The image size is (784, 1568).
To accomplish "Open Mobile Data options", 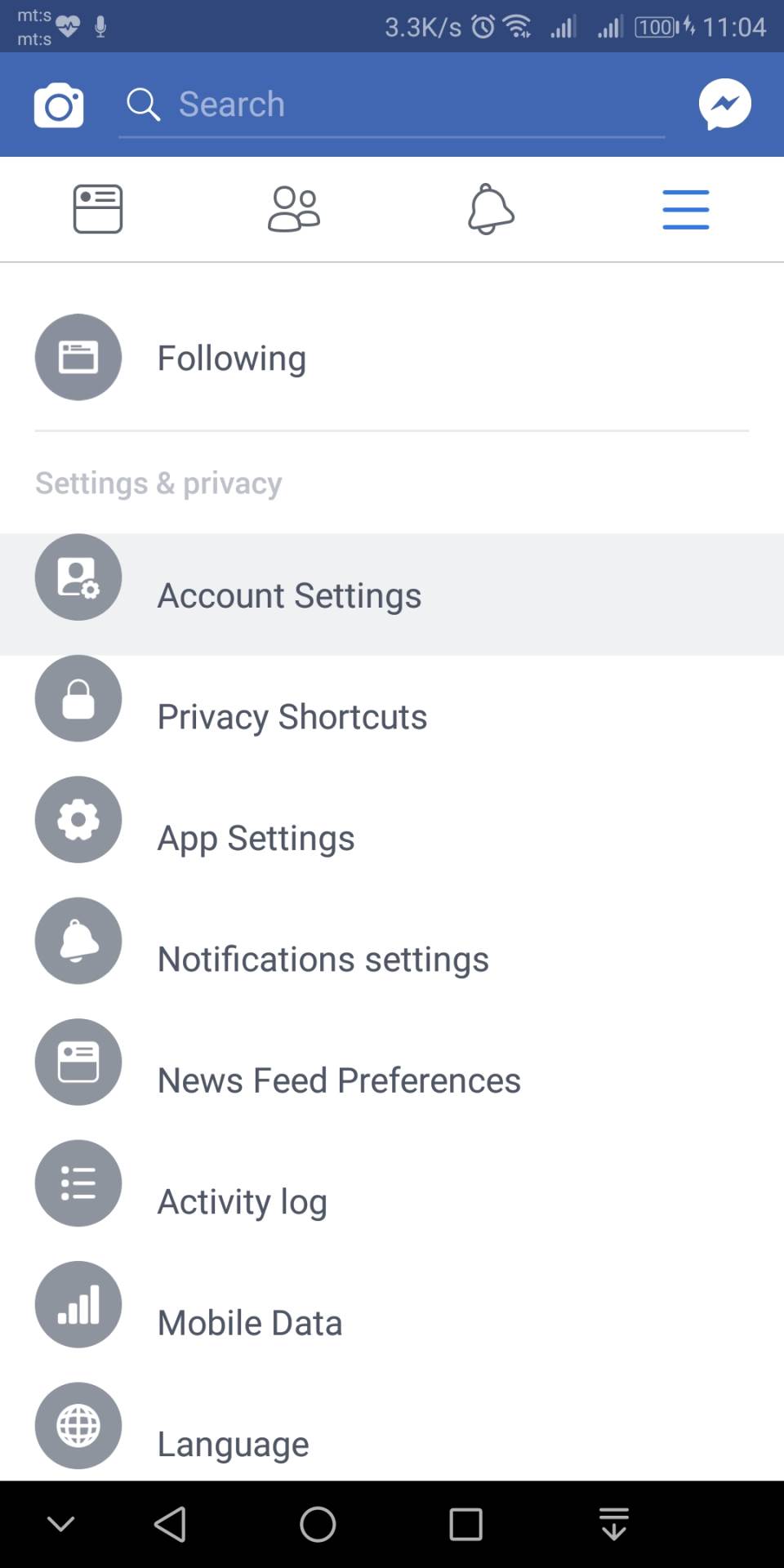I will pos(249,1322).
